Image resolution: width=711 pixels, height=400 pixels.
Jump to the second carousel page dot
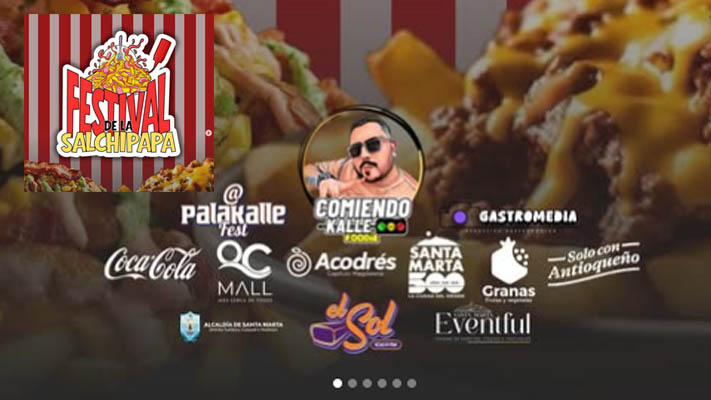(x=352, y=383)
